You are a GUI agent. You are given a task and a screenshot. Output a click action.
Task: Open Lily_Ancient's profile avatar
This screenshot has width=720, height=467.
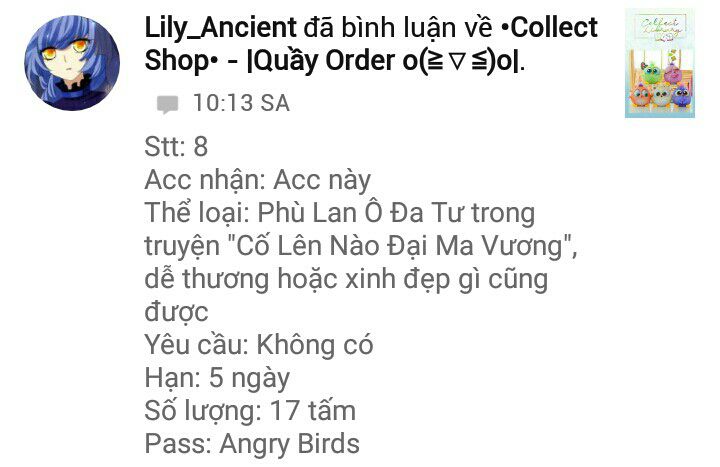point(72,63)
